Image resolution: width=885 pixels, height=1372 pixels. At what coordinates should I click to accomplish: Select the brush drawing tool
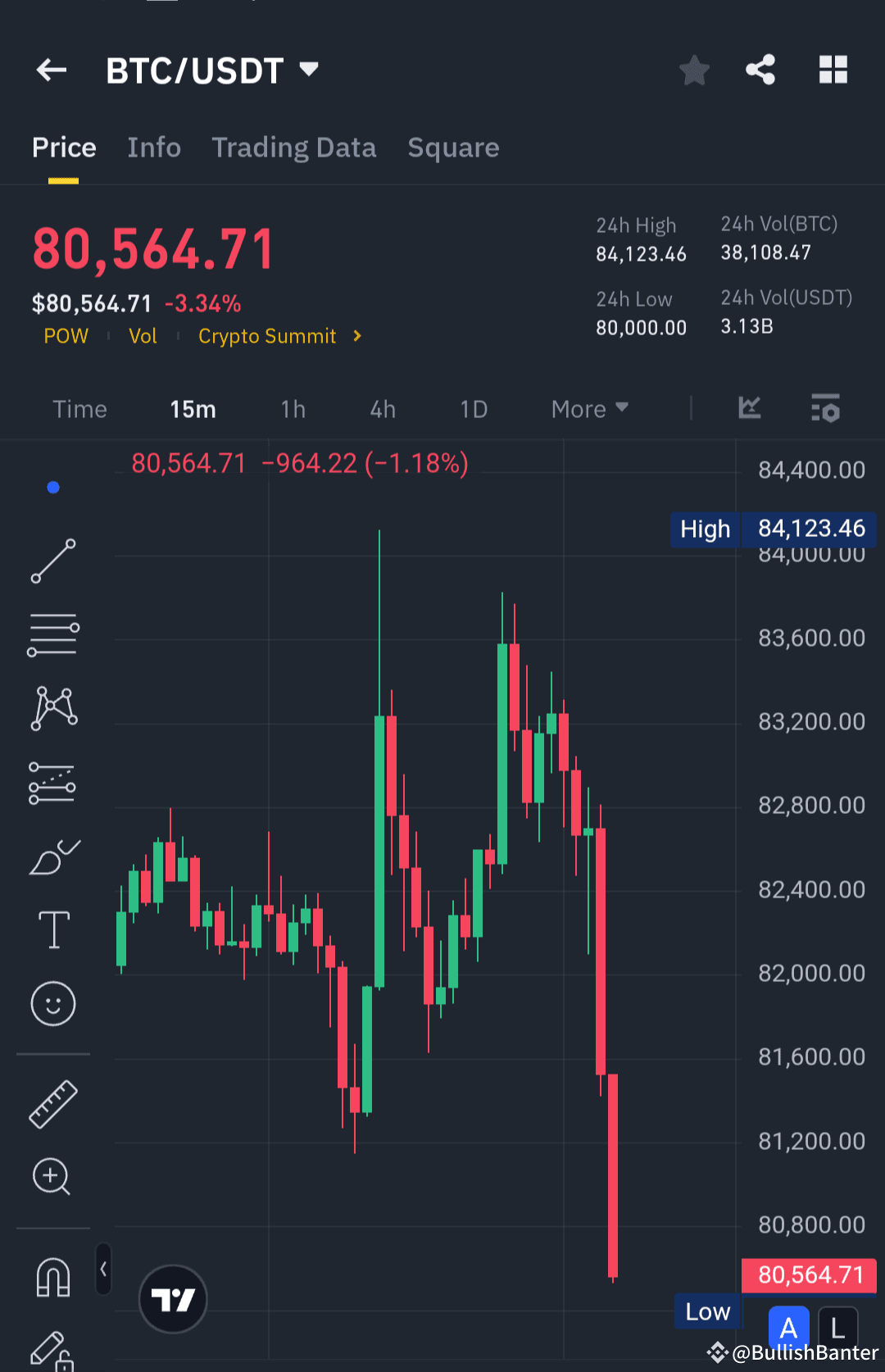tap(52, 856)
